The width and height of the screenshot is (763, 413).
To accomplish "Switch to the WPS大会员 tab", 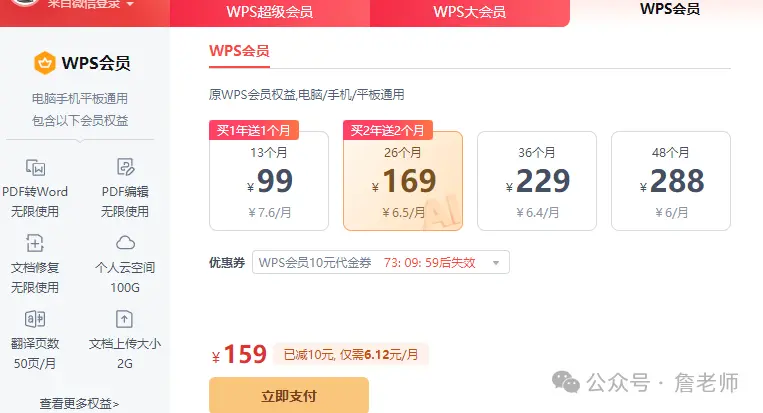I will (469, 12).
